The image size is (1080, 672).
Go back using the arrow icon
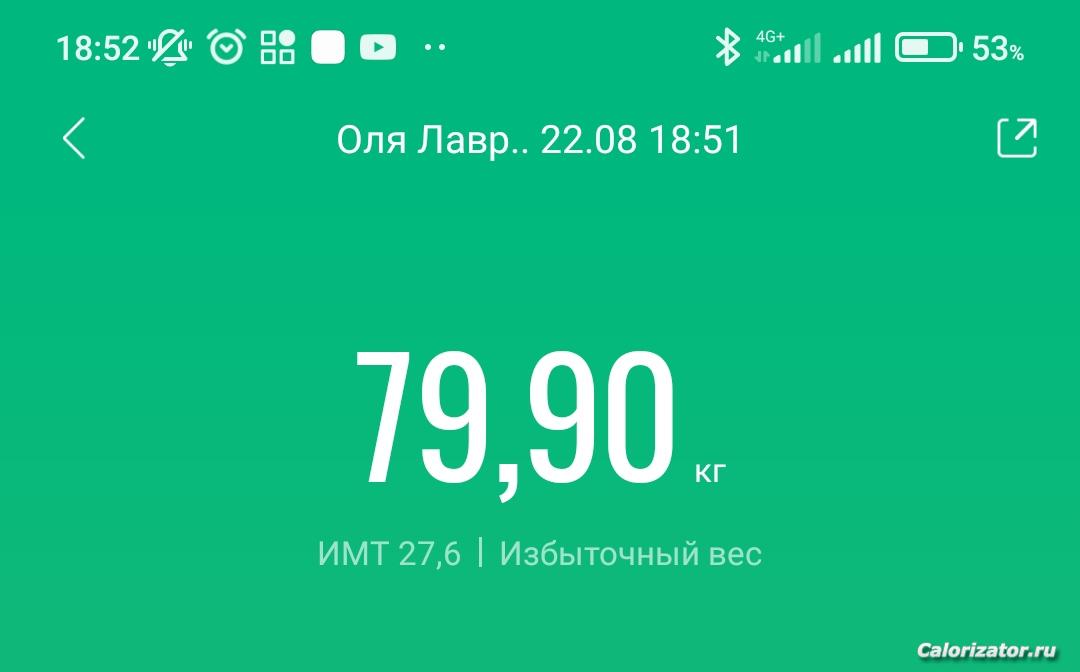pyautogui.click(x=74, y=139)
